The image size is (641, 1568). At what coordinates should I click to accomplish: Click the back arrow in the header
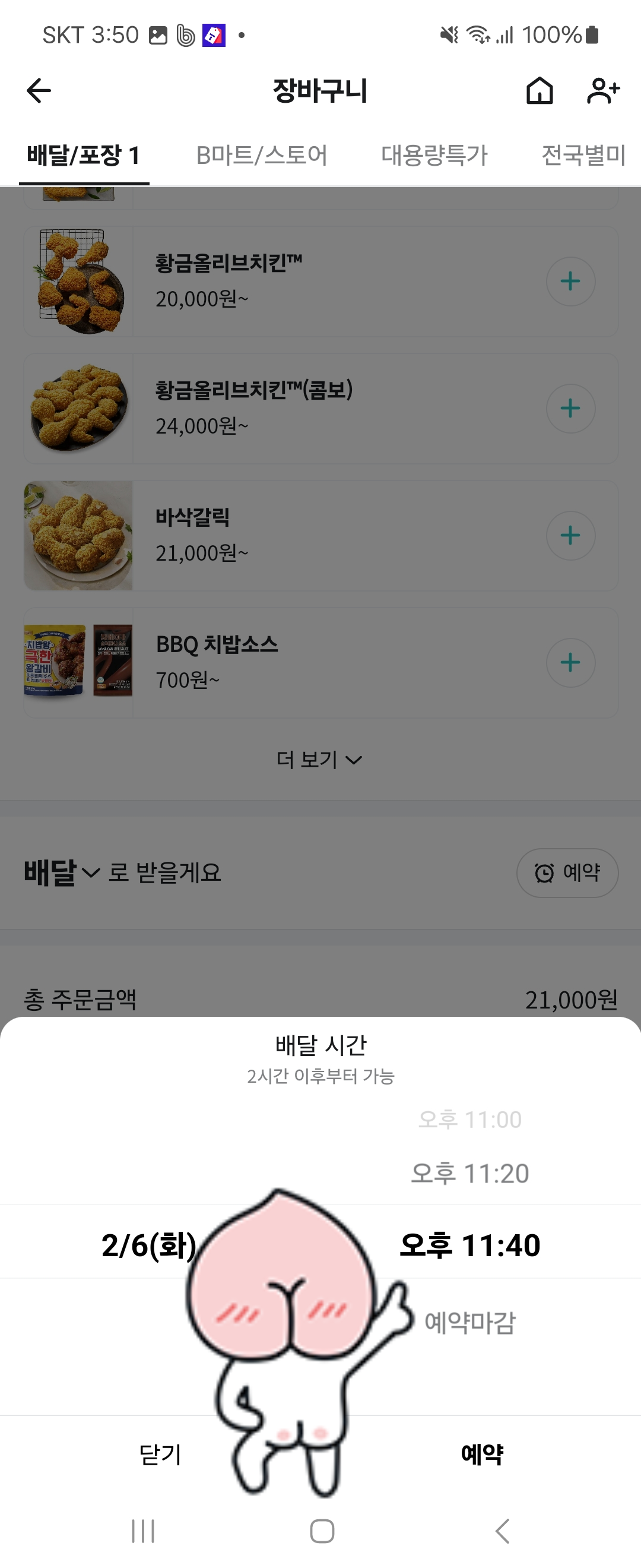click(38, 90)
